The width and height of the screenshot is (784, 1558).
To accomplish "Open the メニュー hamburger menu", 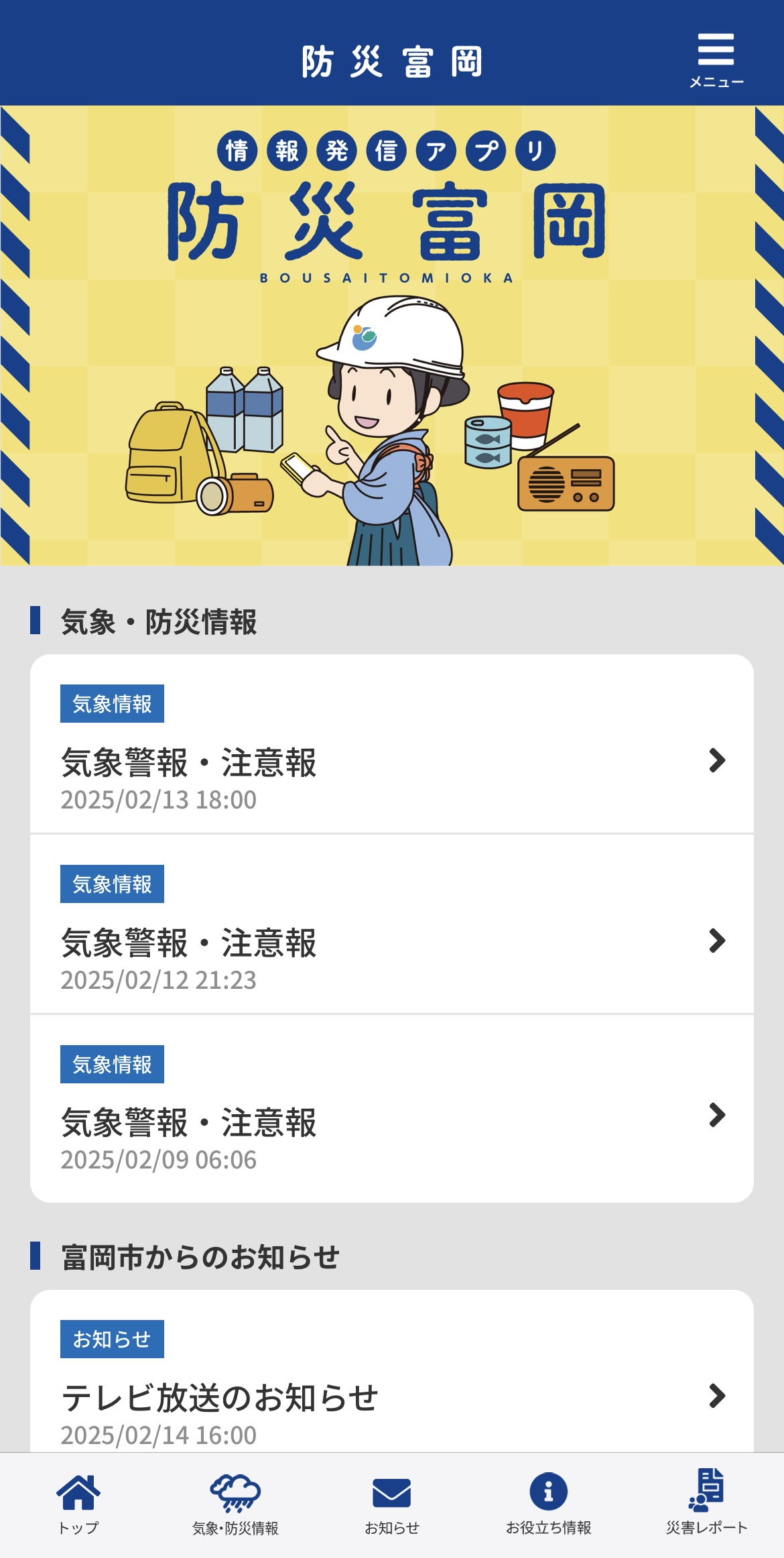I will (x=716, y=60).
